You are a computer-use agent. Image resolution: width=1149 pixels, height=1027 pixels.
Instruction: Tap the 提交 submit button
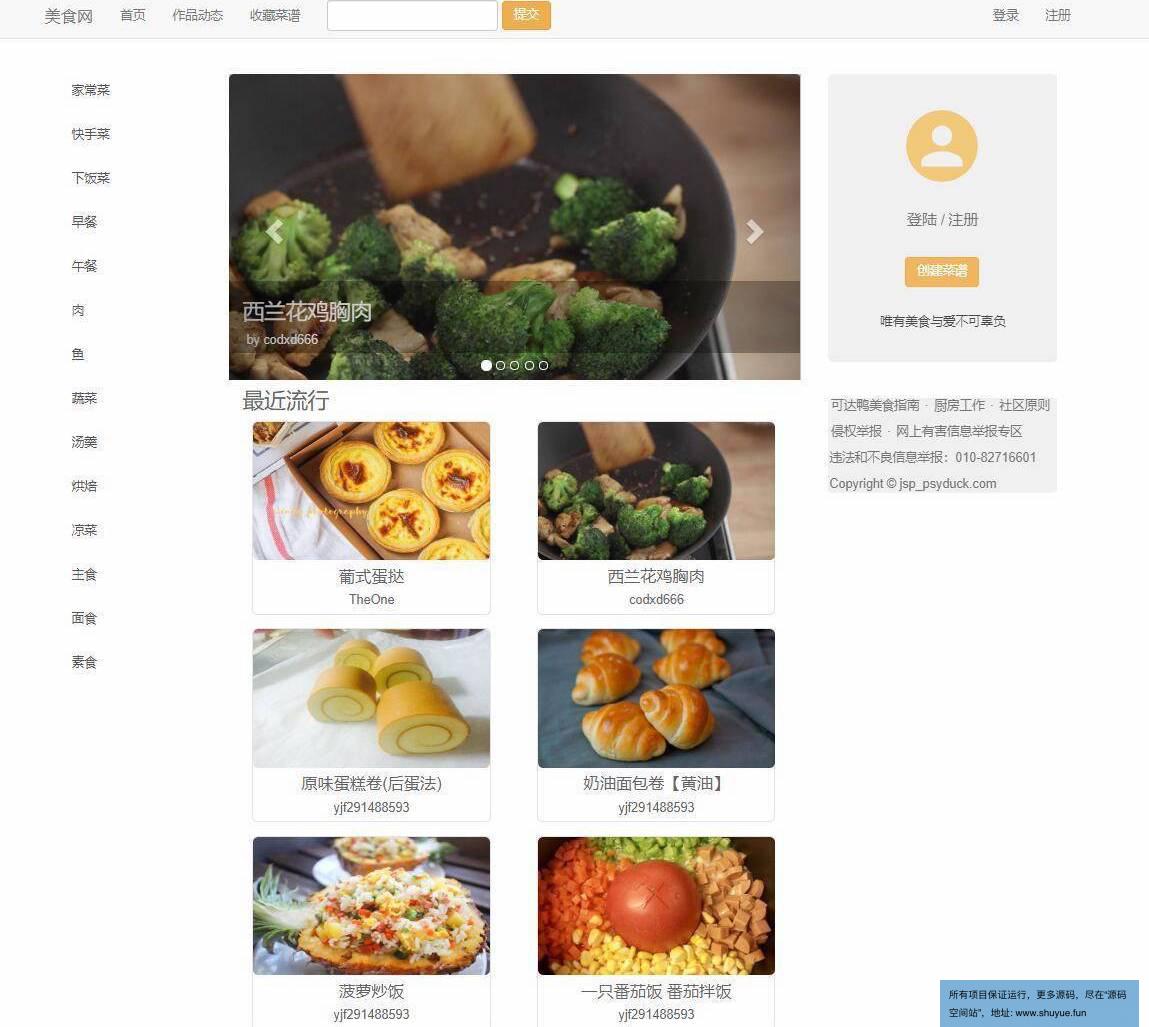(526, 15)
